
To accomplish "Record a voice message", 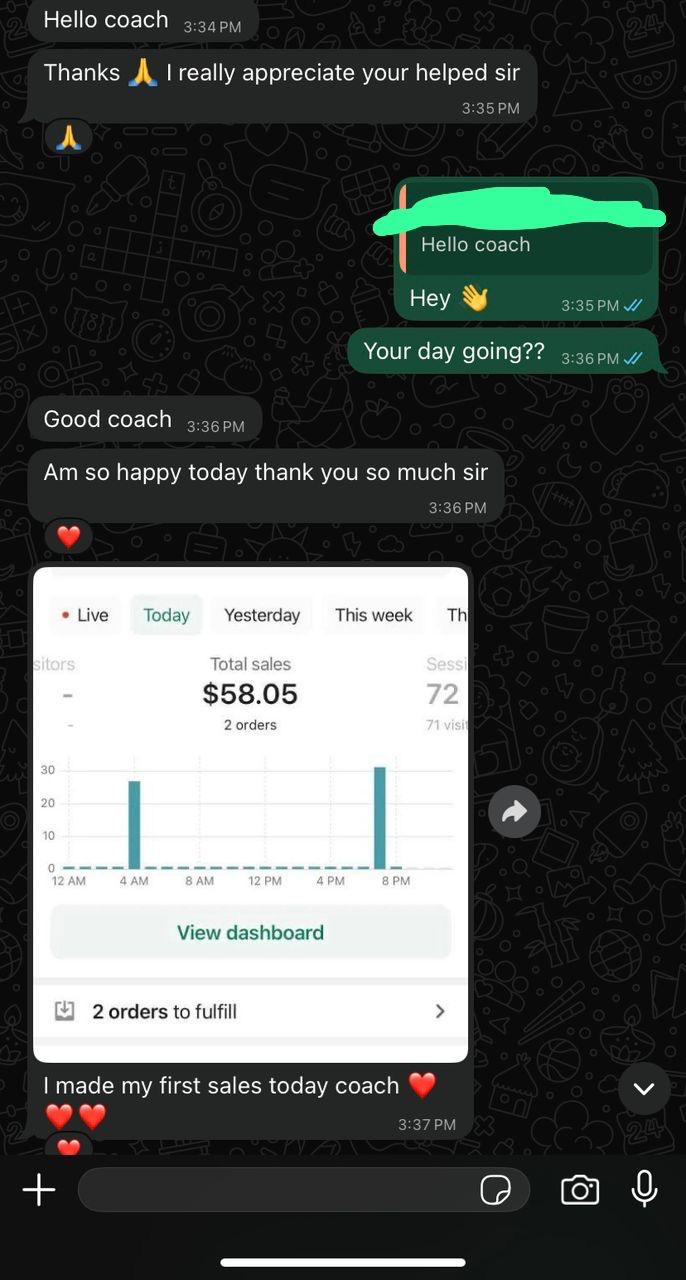I will (x=645, y=1188).
